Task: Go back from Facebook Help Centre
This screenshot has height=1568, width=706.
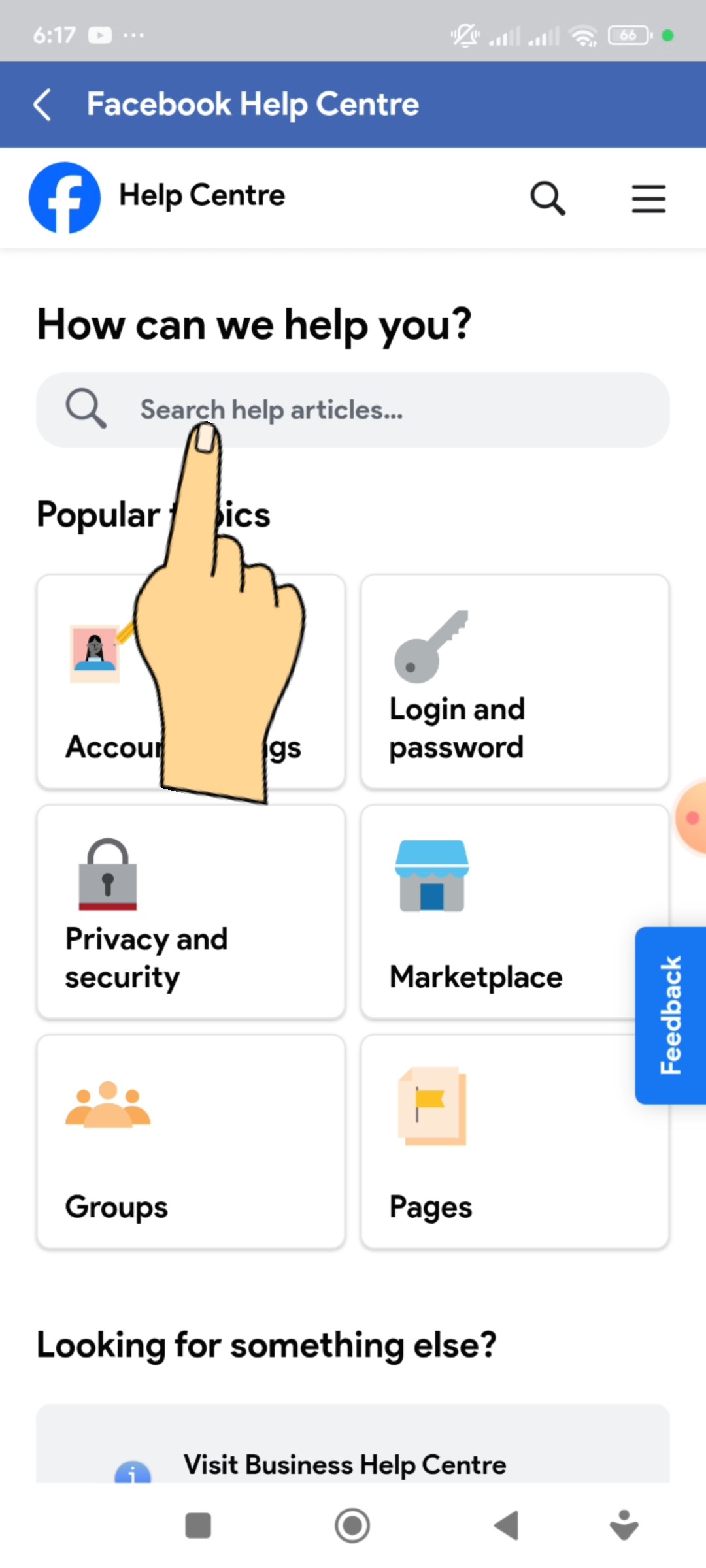Action: [43, 105]
